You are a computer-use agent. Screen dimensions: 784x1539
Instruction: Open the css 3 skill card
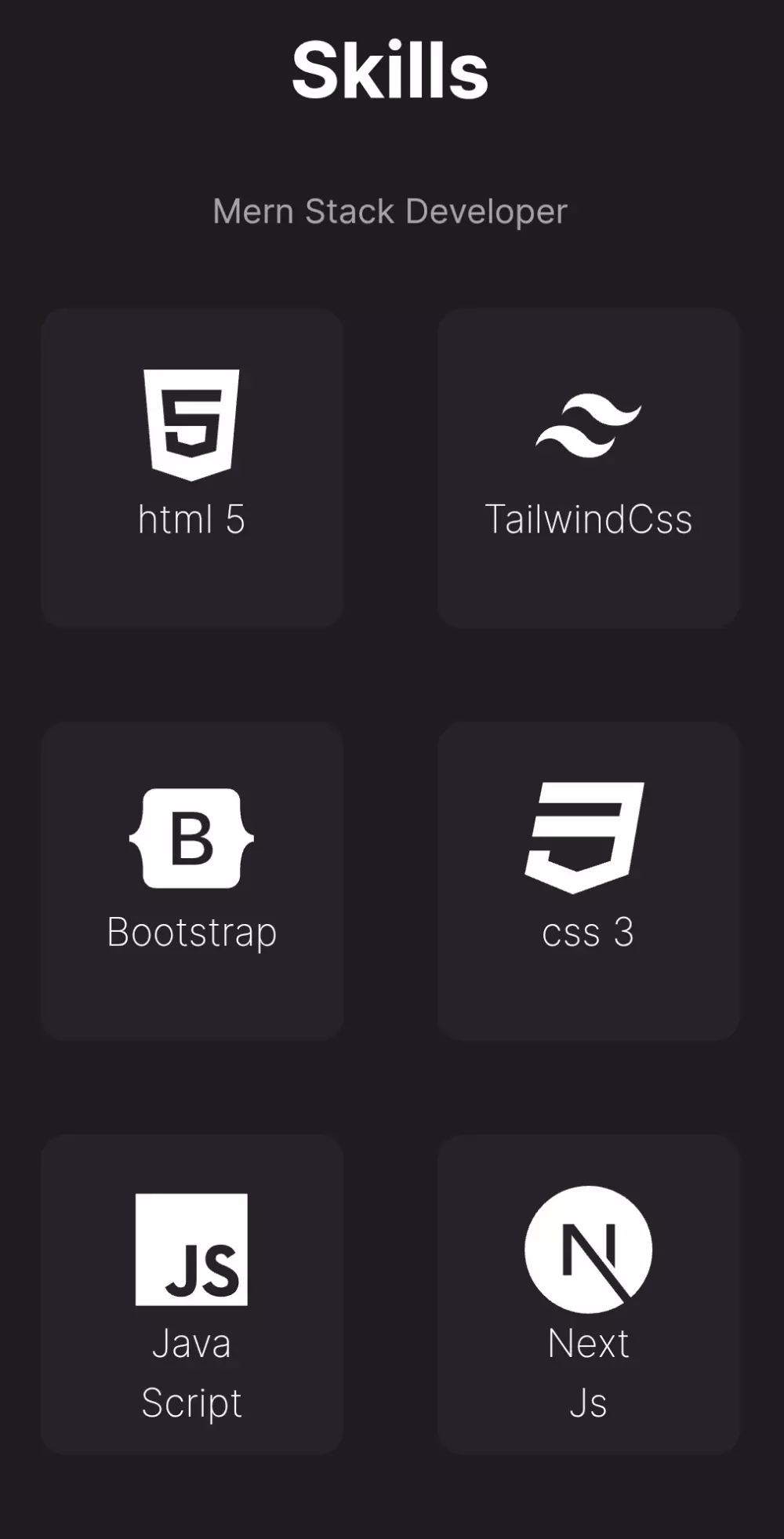(588, 880)
